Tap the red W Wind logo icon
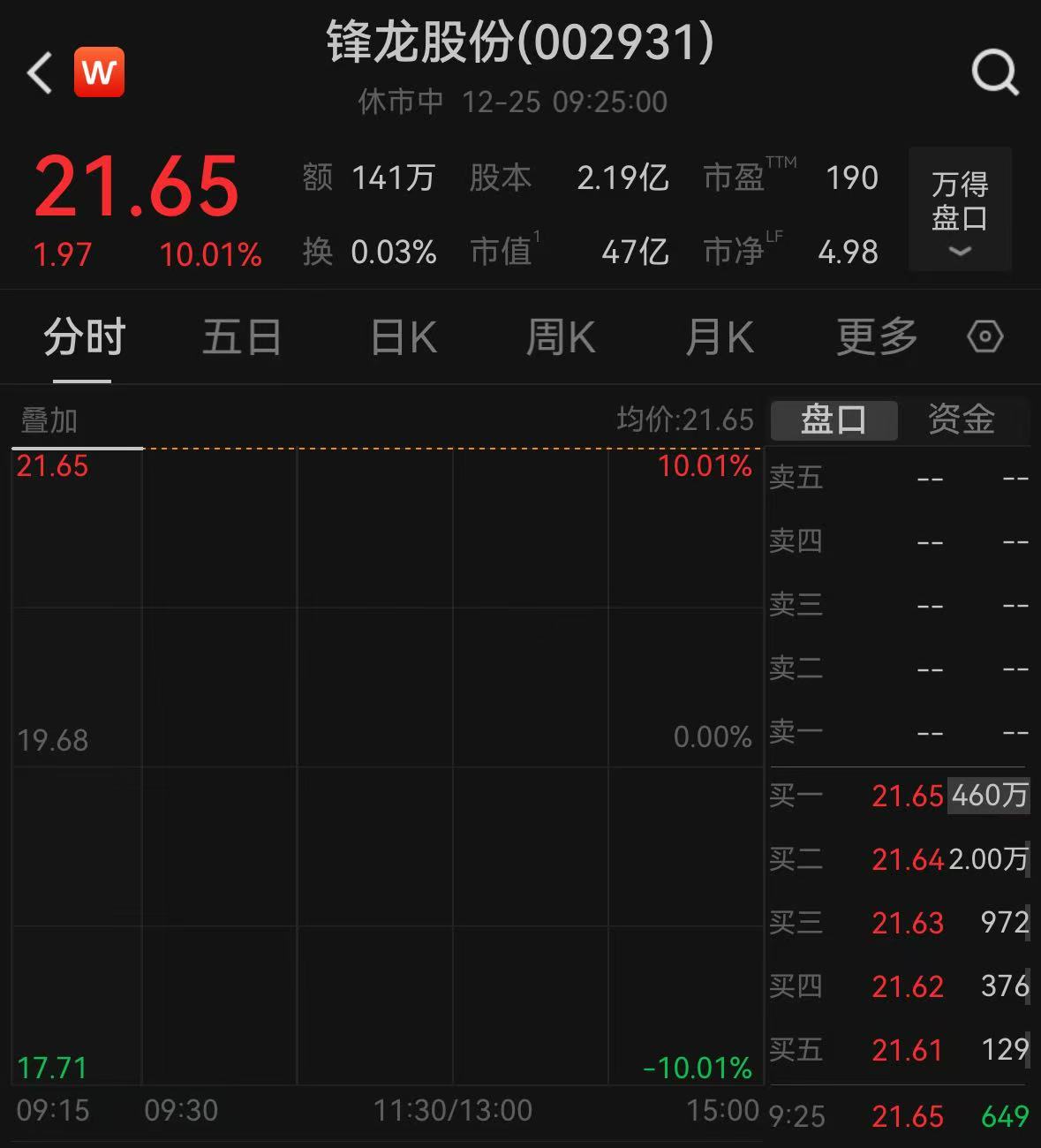The image size is (1041, 1148). (x=99, y=72)
